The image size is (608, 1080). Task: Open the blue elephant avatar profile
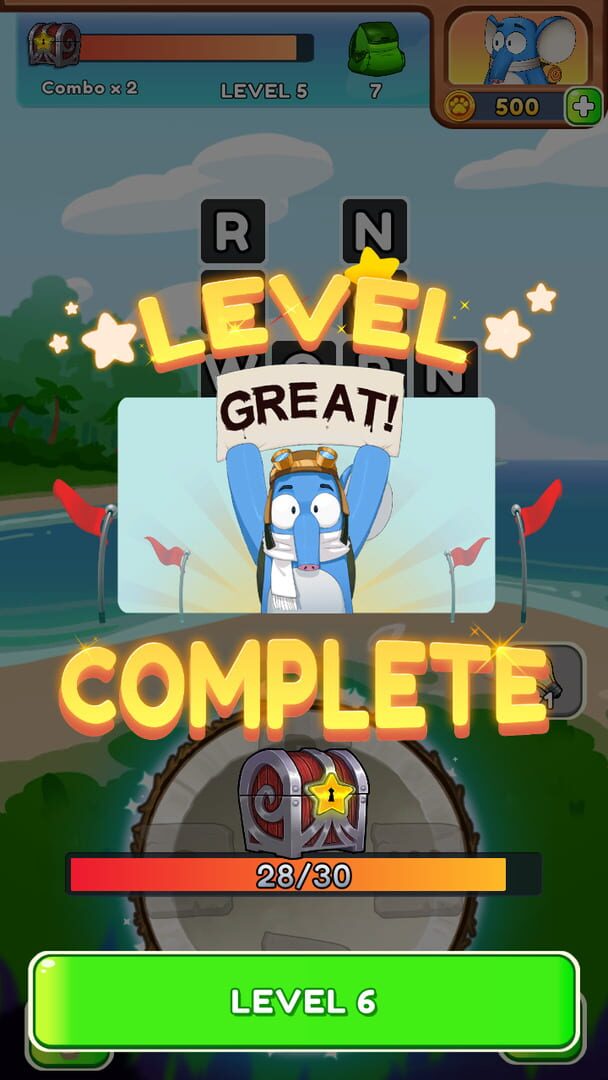[x=518, y=48]
